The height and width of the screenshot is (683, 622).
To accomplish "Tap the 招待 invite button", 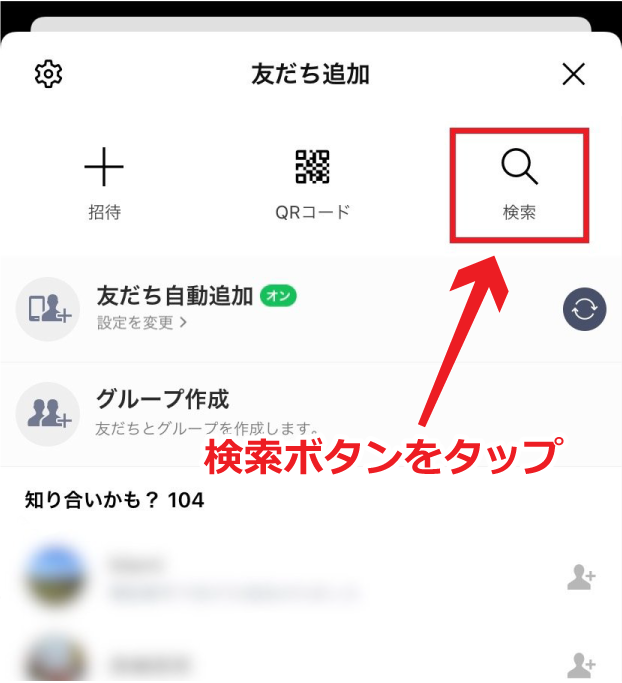I will [x=104, y=182].
